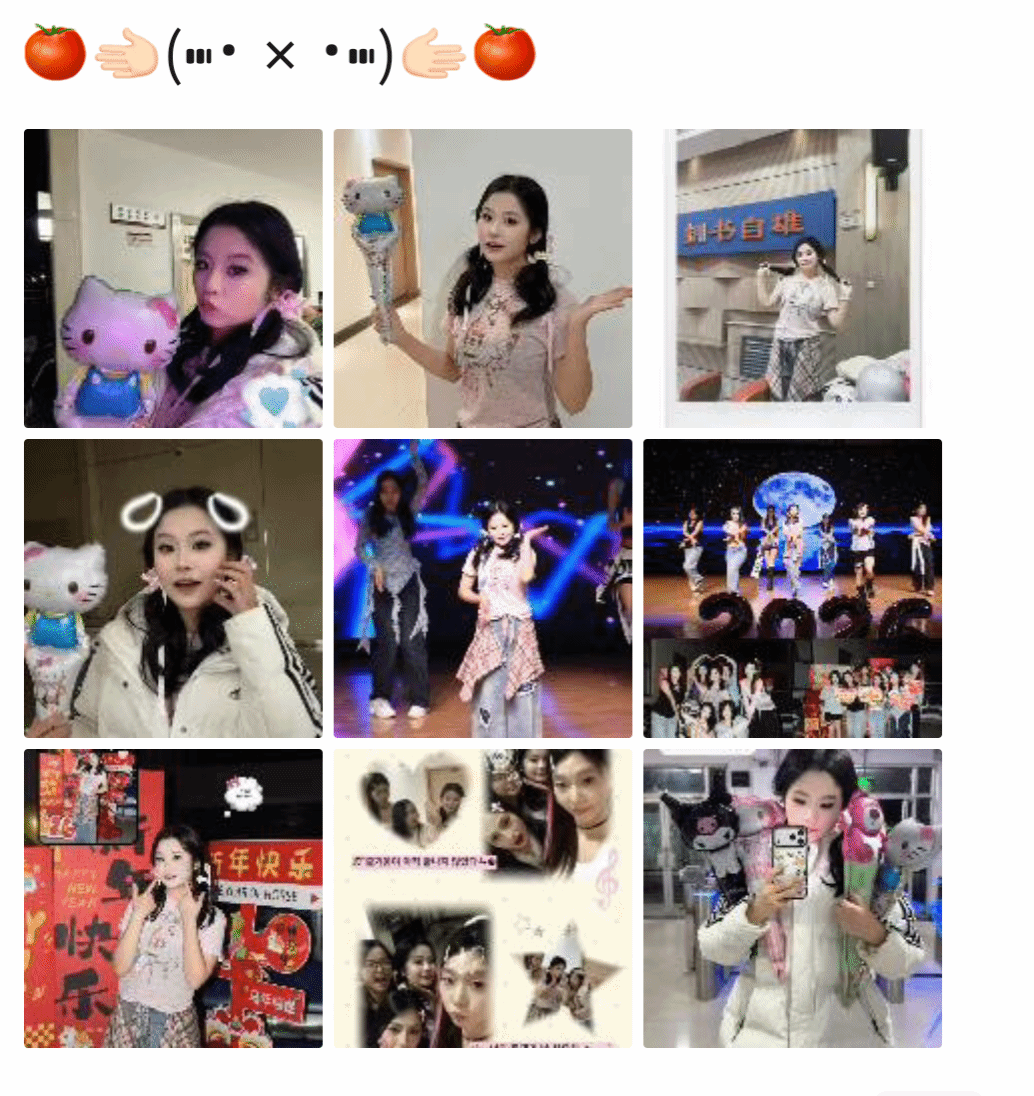Open the phone selfie with Kuromi balloons
The width and height of the screenshot is (1034, 1096).
coord(792,898)
